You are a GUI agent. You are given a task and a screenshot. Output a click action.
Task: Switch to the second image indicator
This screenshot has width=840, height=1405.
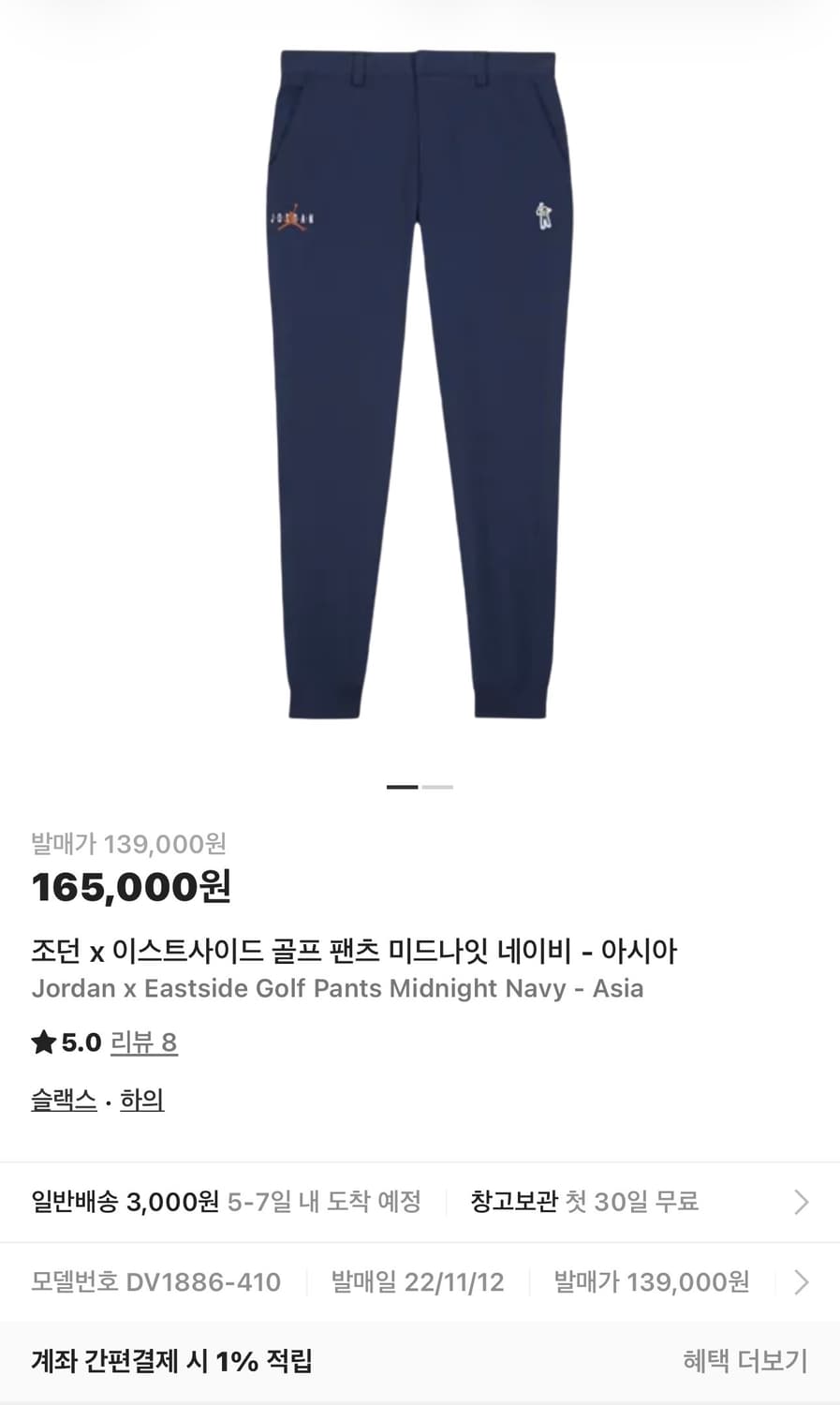[x=436, y=787]
